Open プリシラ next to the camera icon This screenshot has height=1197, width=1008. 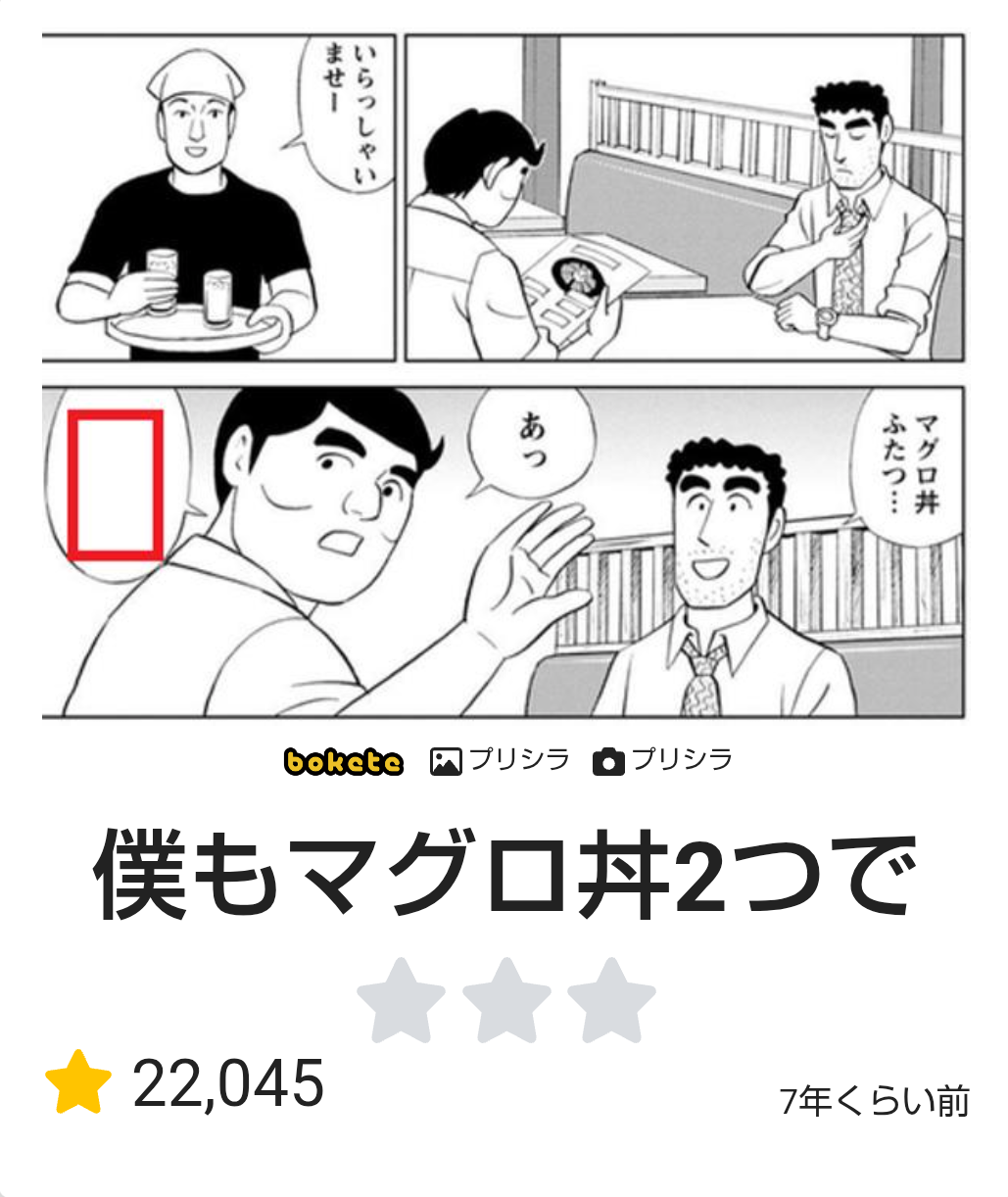pos(681,759)
